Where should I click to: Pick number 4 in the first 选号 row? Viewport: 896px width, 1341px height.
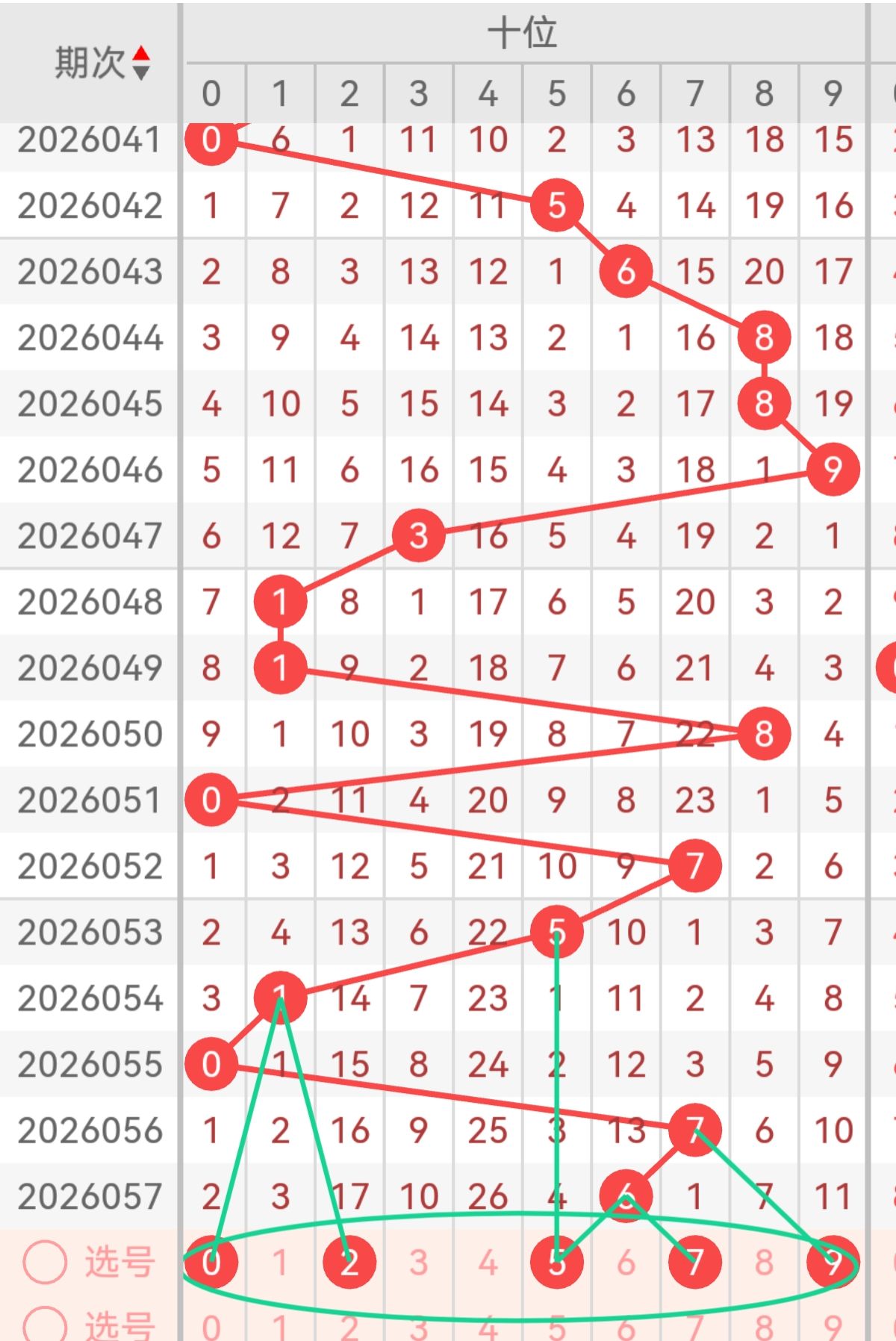pyautogui.click(x=488, y=1263)
